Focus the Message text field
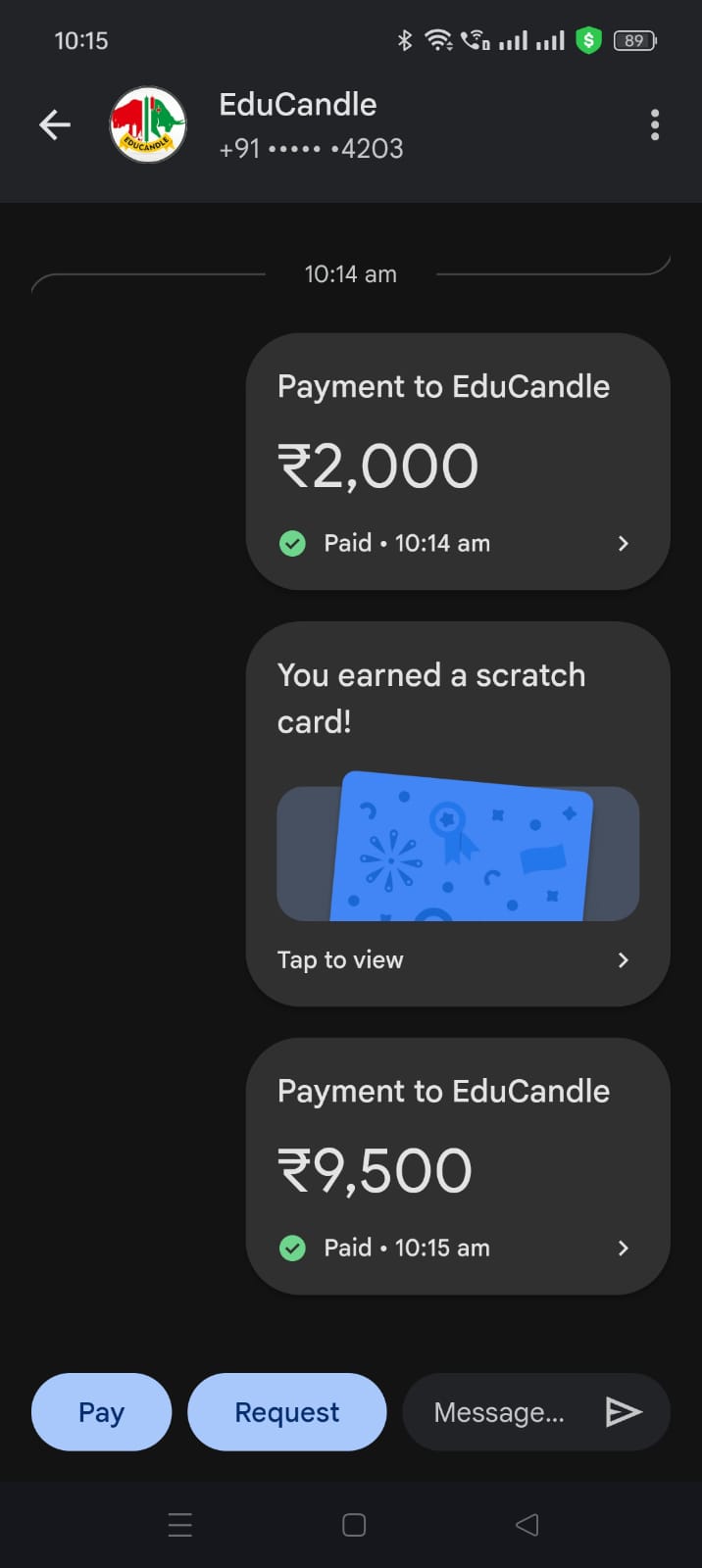This screenshot has height=1568, width=702. [x=498, y=1412]
